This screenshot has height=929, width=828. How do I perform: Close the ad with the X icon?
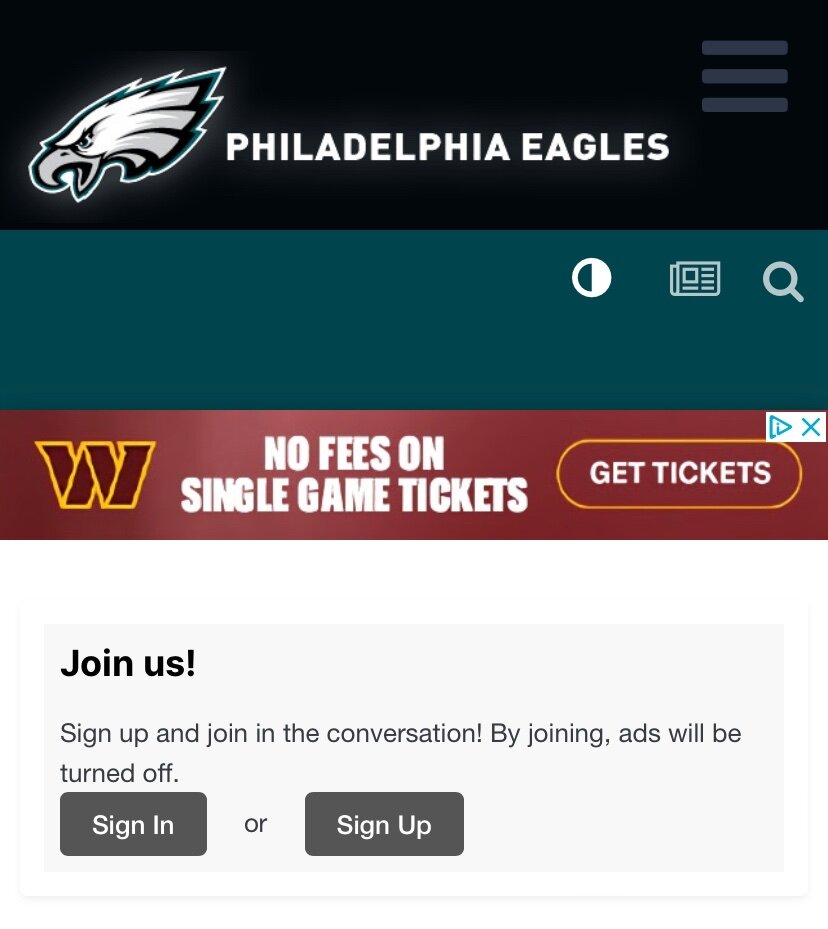tap(812, 428)
